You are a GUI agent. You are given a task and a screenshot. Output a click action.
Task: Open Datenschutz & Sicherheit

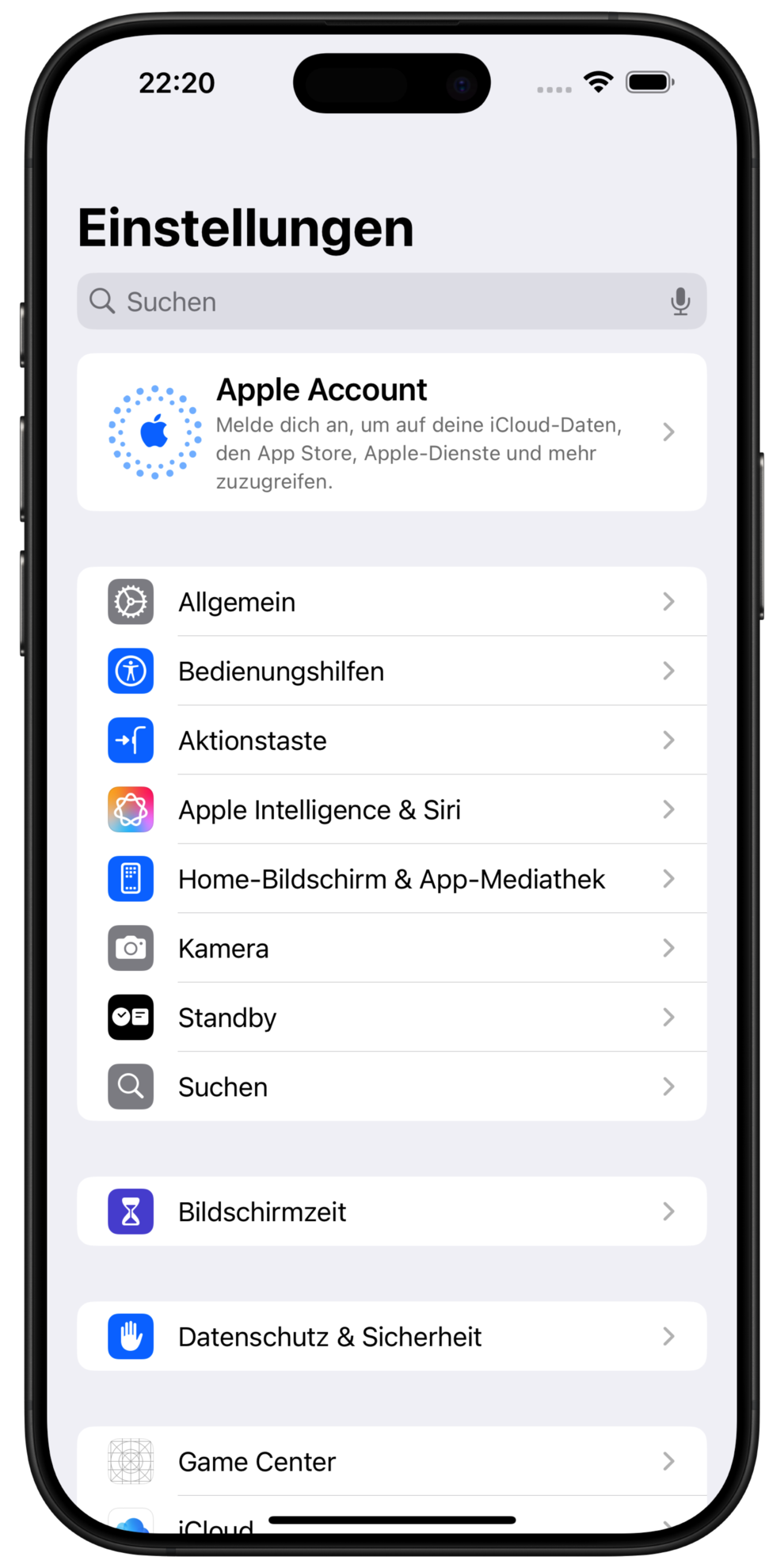[x=391, y=1337]
